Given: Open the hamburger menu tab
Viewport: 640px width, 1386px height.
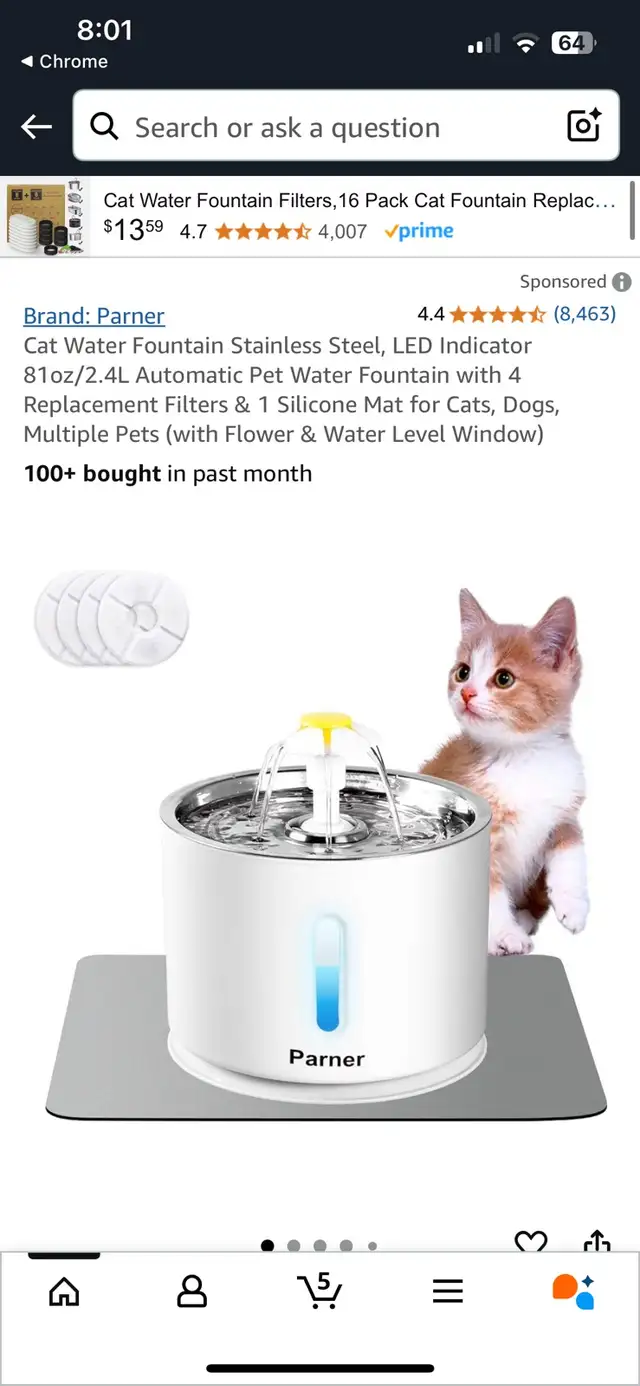Looking at the screenshot, I should (x=448, y=1291).
